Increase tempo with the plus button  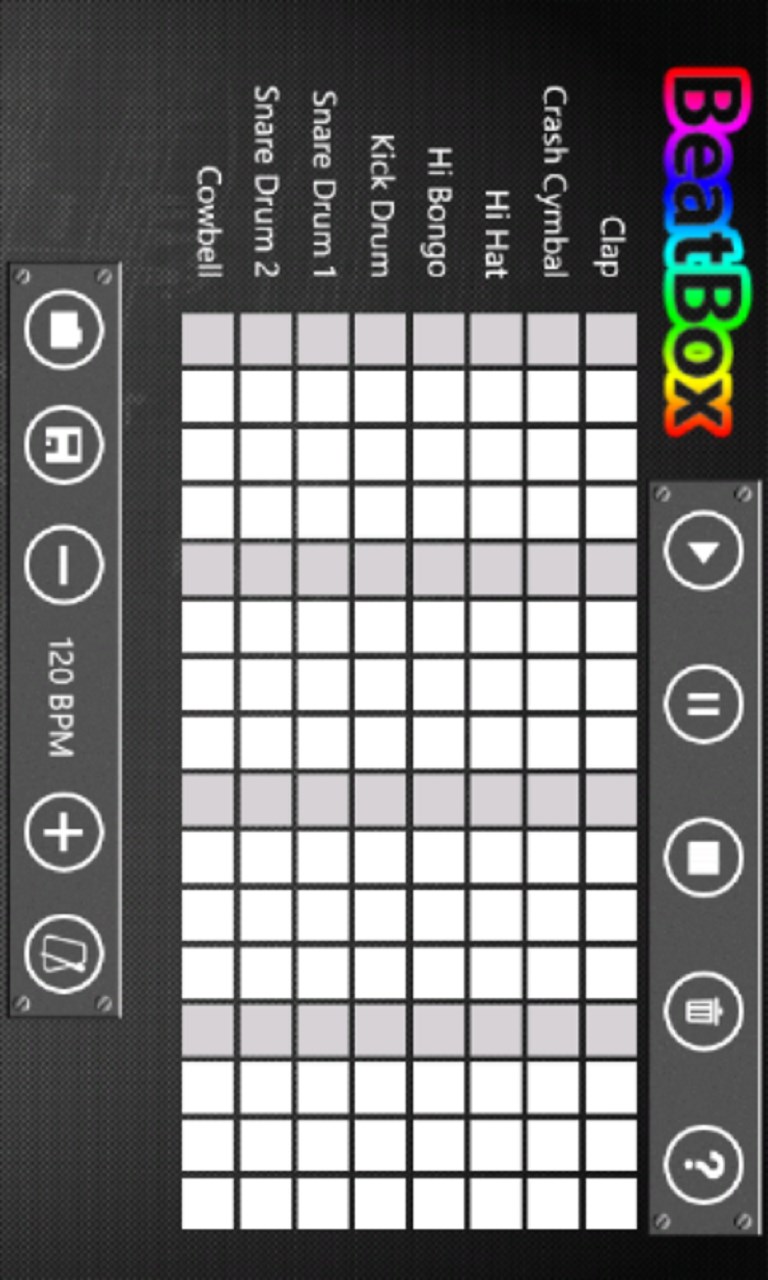point(64,832)
